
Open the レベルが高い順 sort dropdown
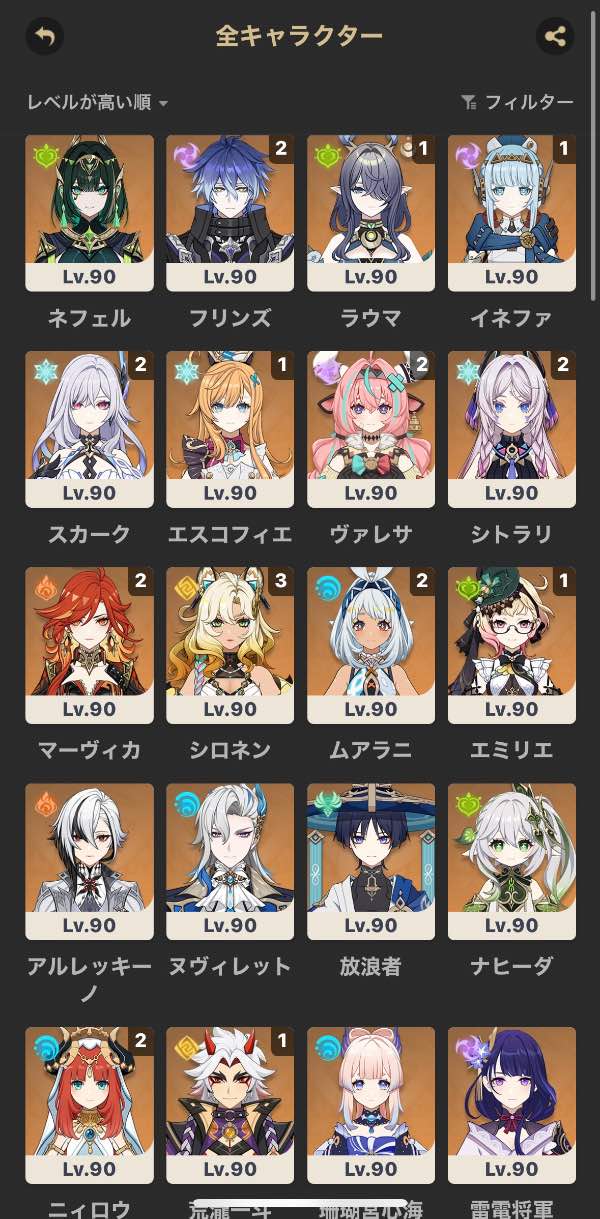[x=97, y=102]
